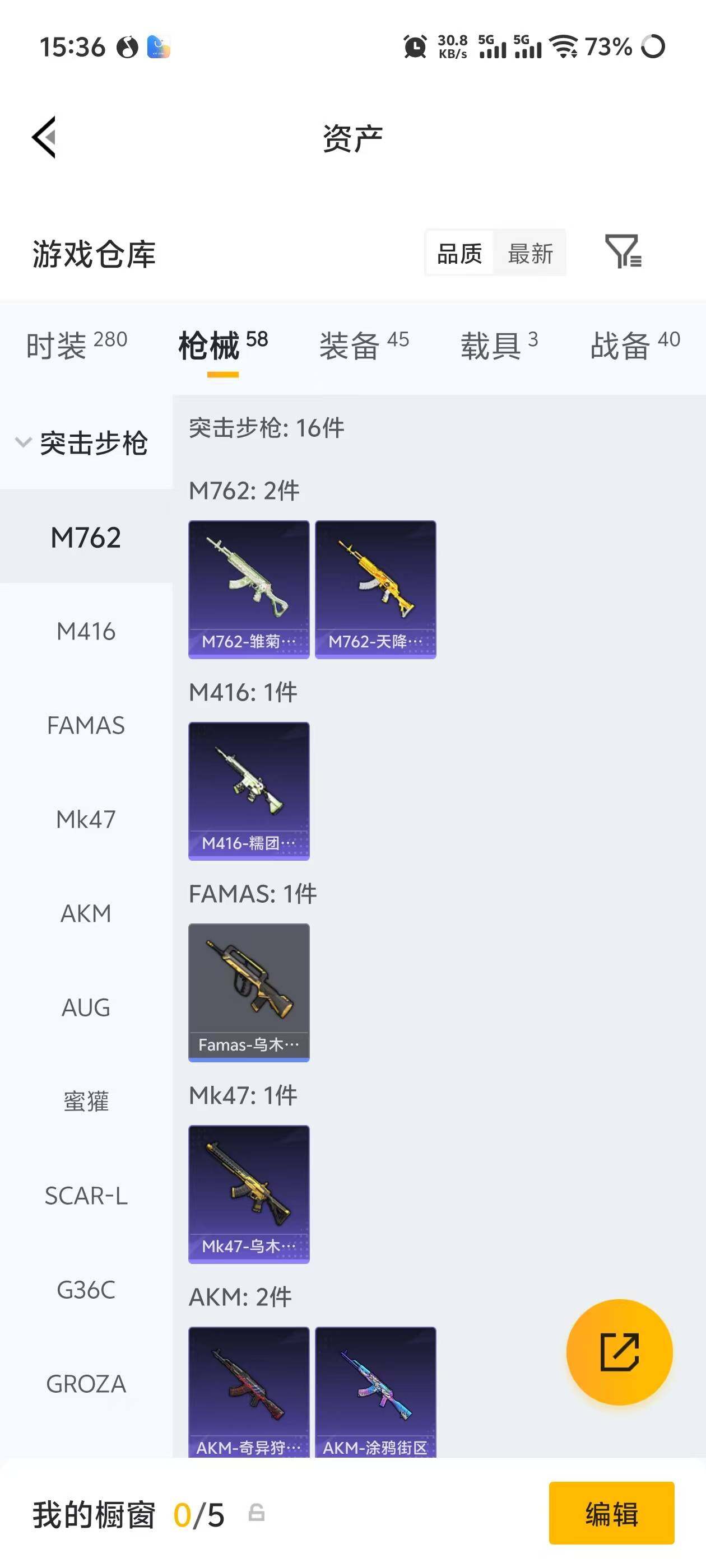Screen dimensions: 706x1568
Task: Collapse the 突击步枪 category
Action: pyautogui.click(x=82, y=442)
